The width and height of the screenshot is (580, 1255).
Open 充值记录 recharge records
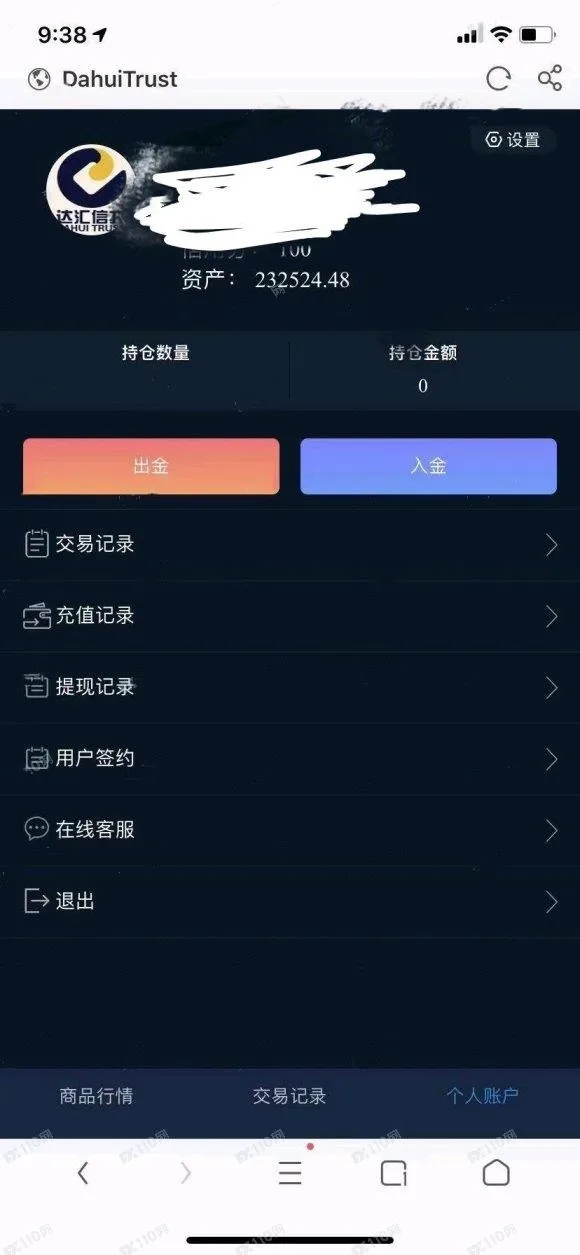[290, 616]
